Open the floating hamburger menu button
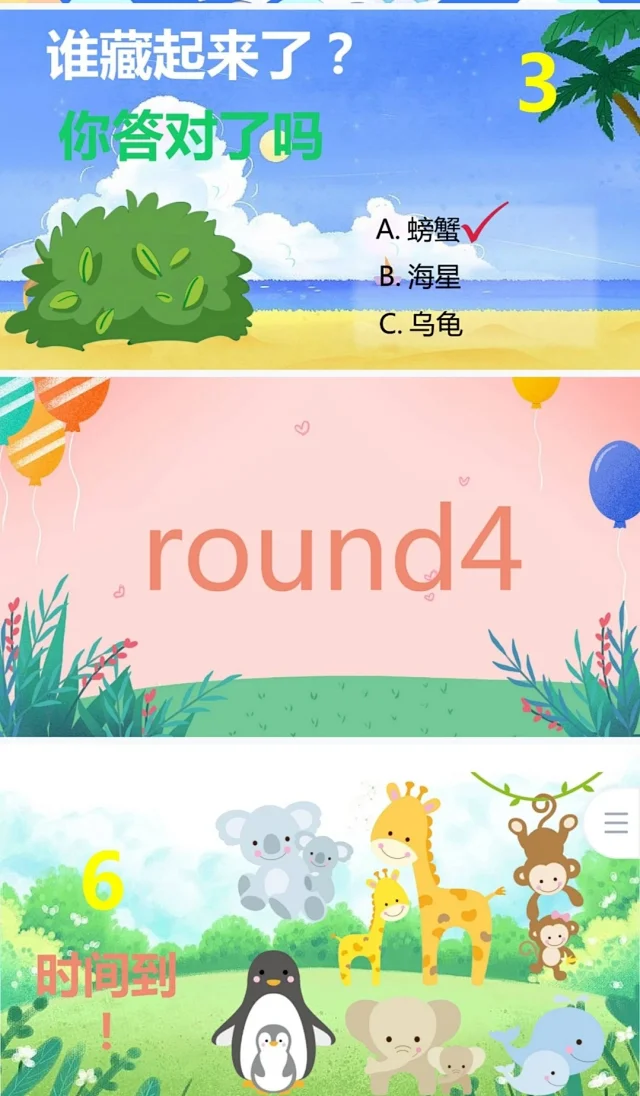 tap(616, 823)
